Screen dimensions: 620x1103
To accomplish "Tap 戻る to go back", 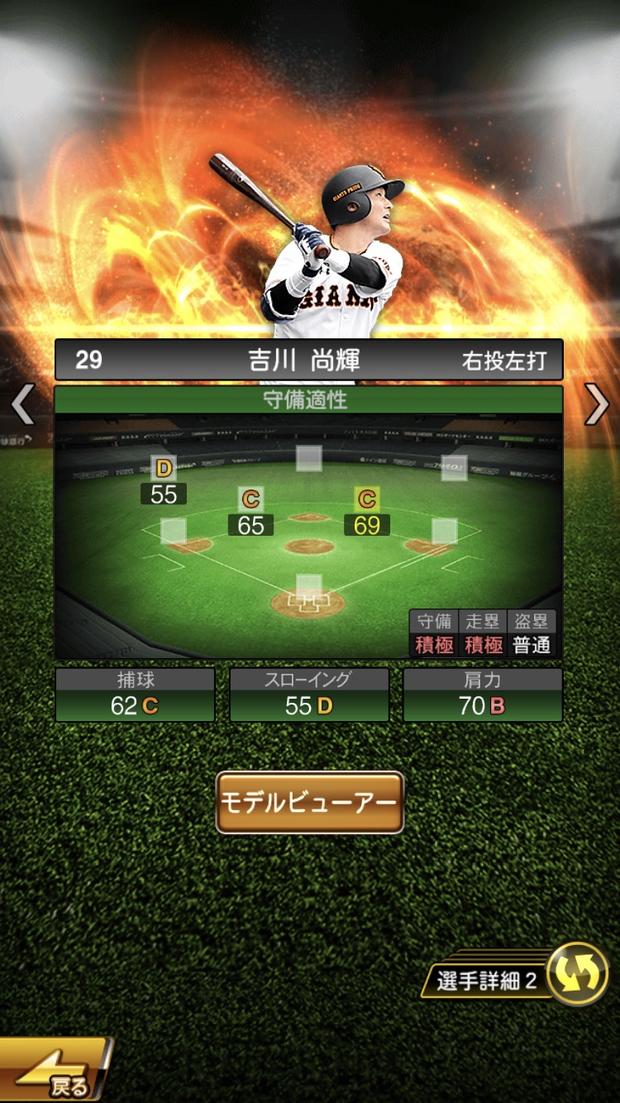I will click(55, 1074).
